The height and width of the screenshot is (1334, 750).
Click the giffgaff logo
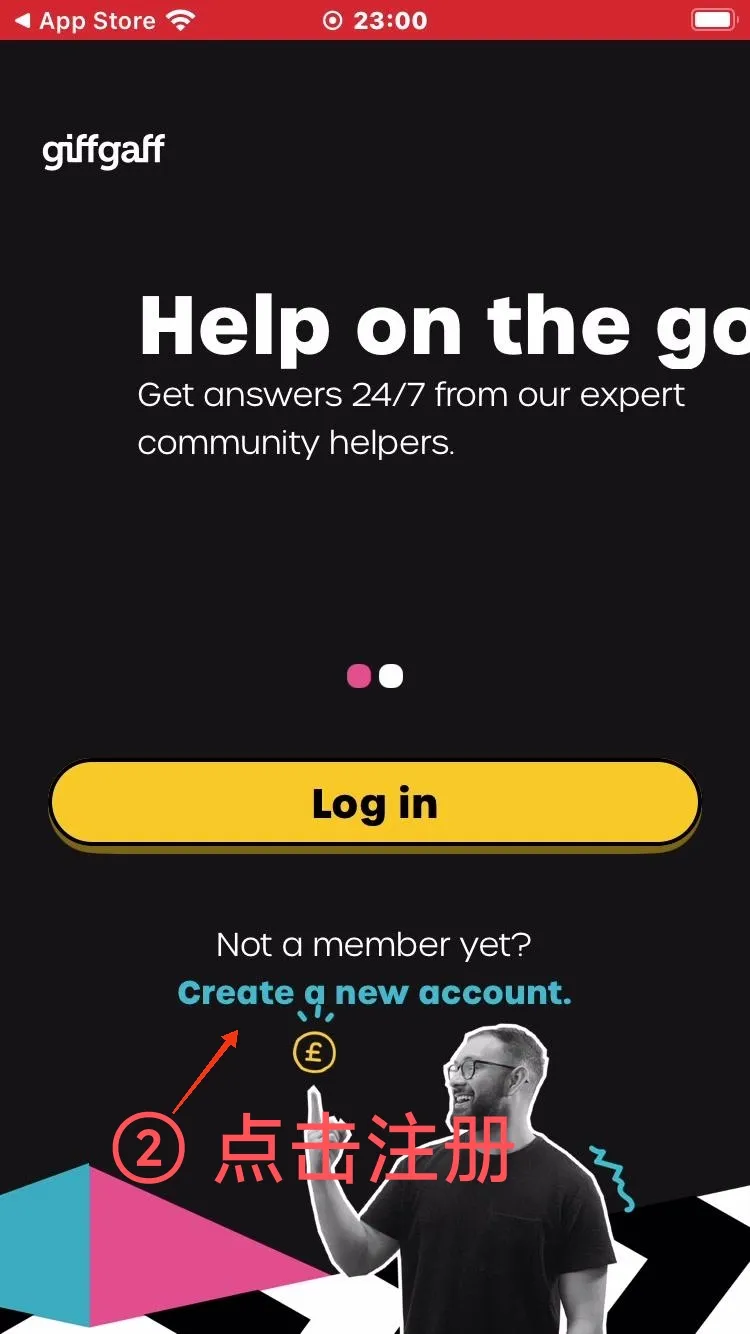point(104,150)
